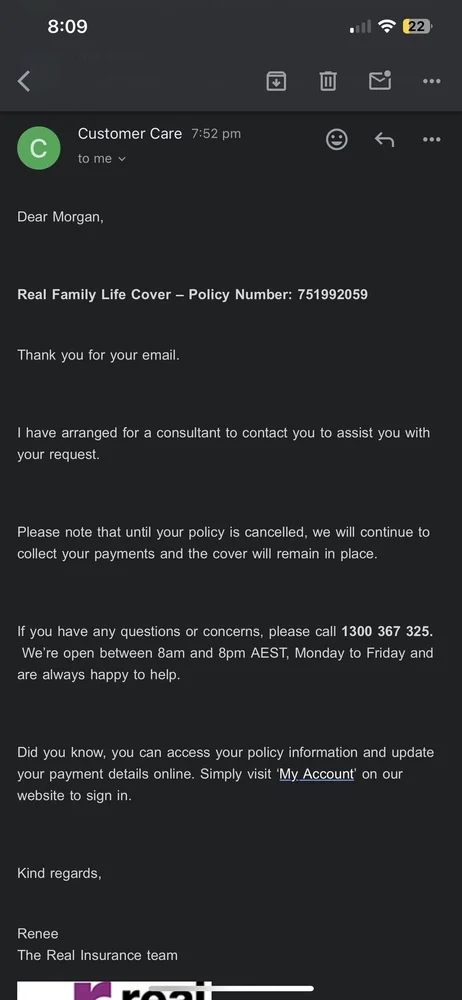Add an emoji reaction to this message

pos(337,139)
